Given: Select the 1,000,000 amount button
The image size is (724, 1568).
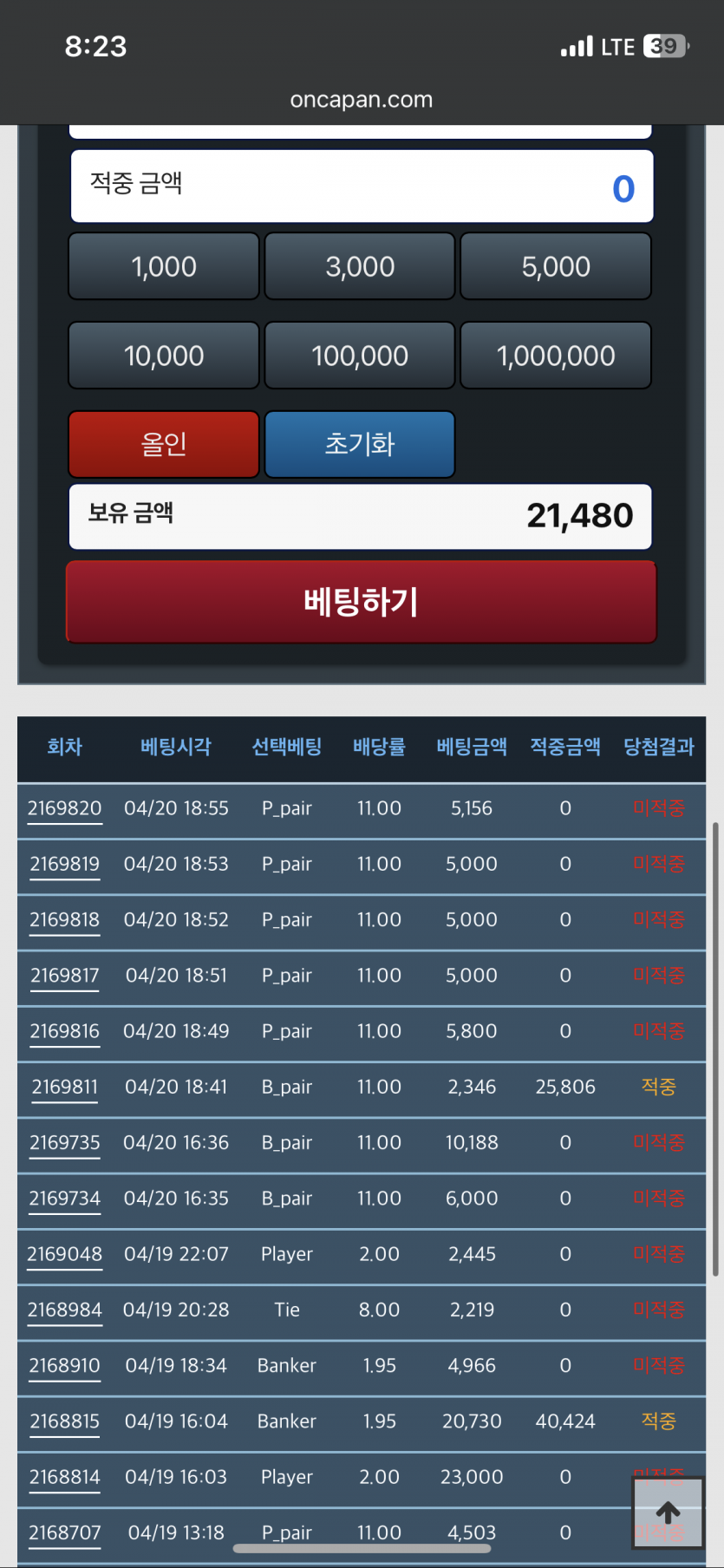Looking at the screenshot, I should [556, 356].
